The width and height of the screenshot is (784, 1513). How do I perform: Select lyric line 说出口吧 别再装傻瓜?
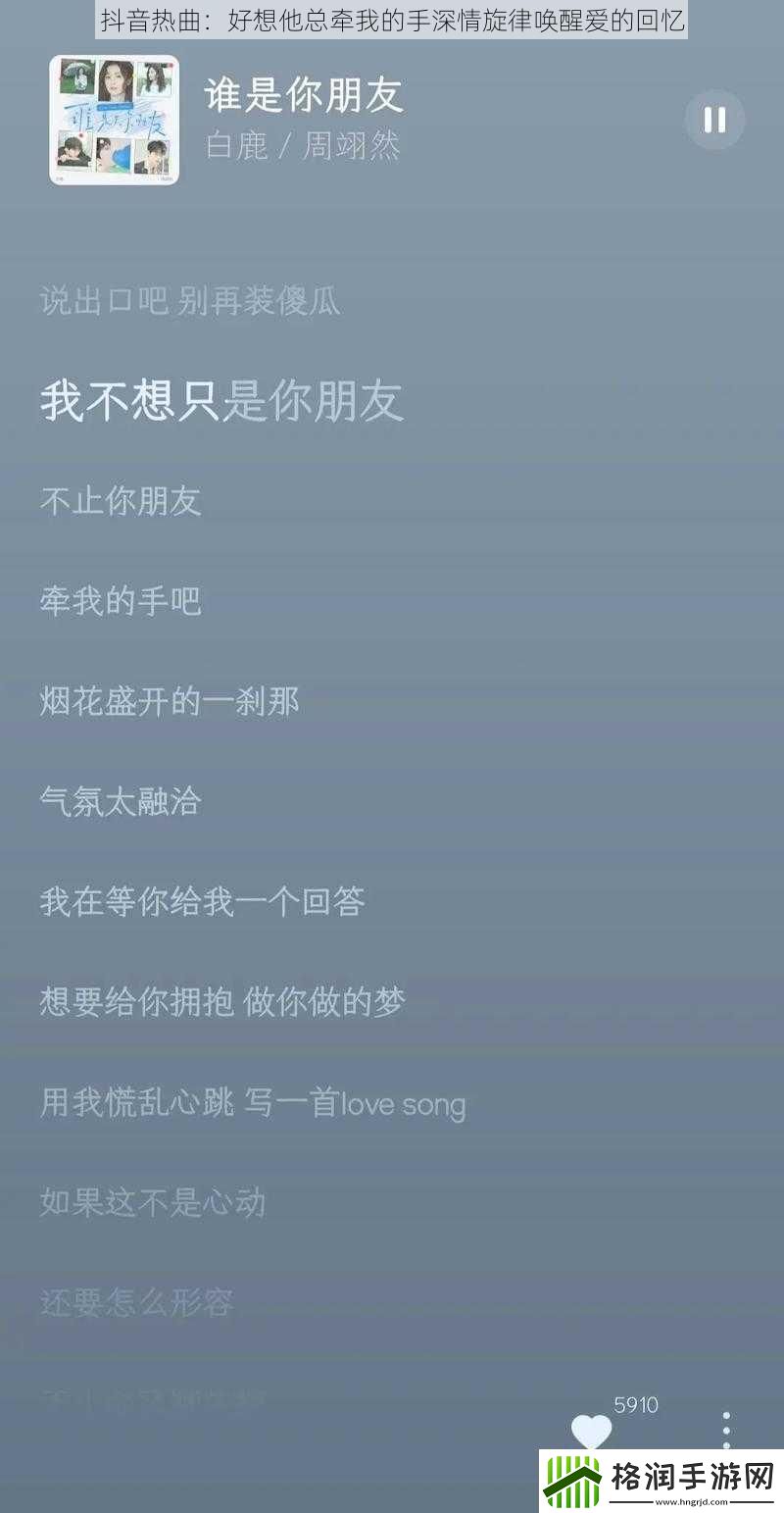pos(189,302)
